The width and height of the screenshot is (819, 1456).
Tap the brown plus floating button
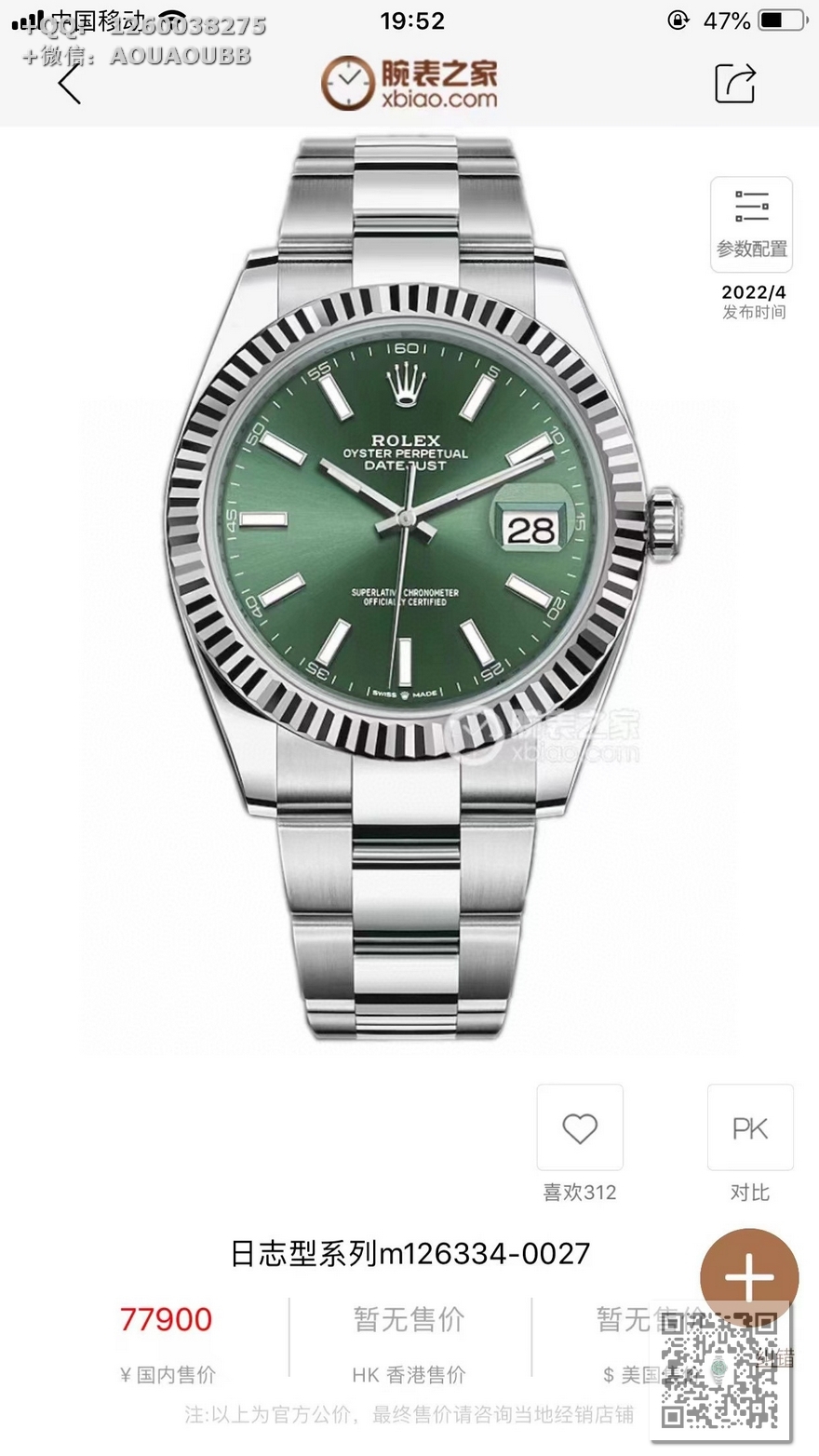(749, 1278)
